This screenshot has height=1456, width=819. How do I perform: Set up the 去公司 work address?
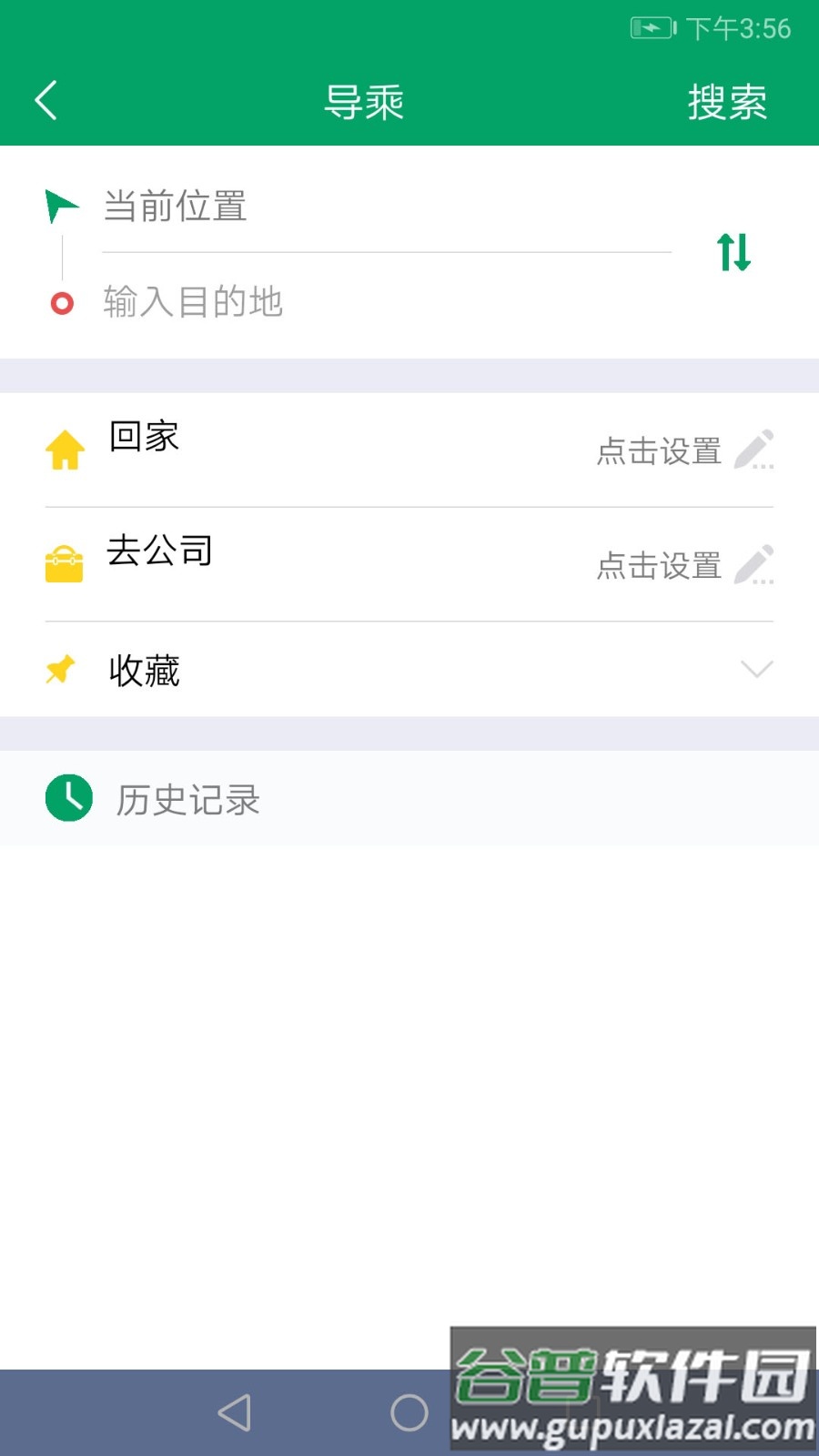(683, 565)
